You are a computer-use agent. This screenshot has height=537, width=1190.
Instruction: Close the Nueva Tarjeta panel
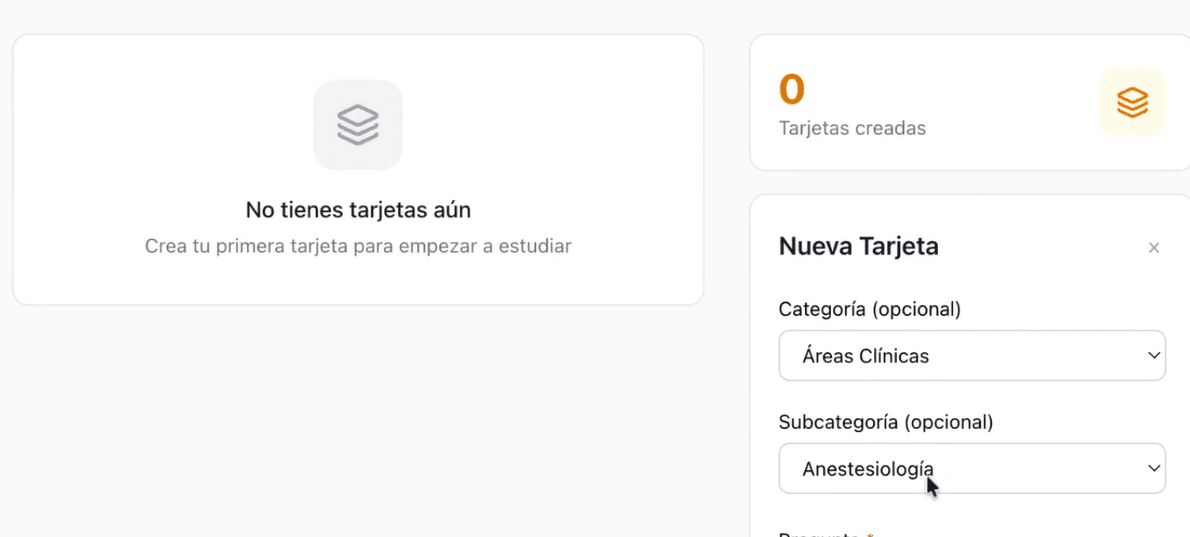1154,248
